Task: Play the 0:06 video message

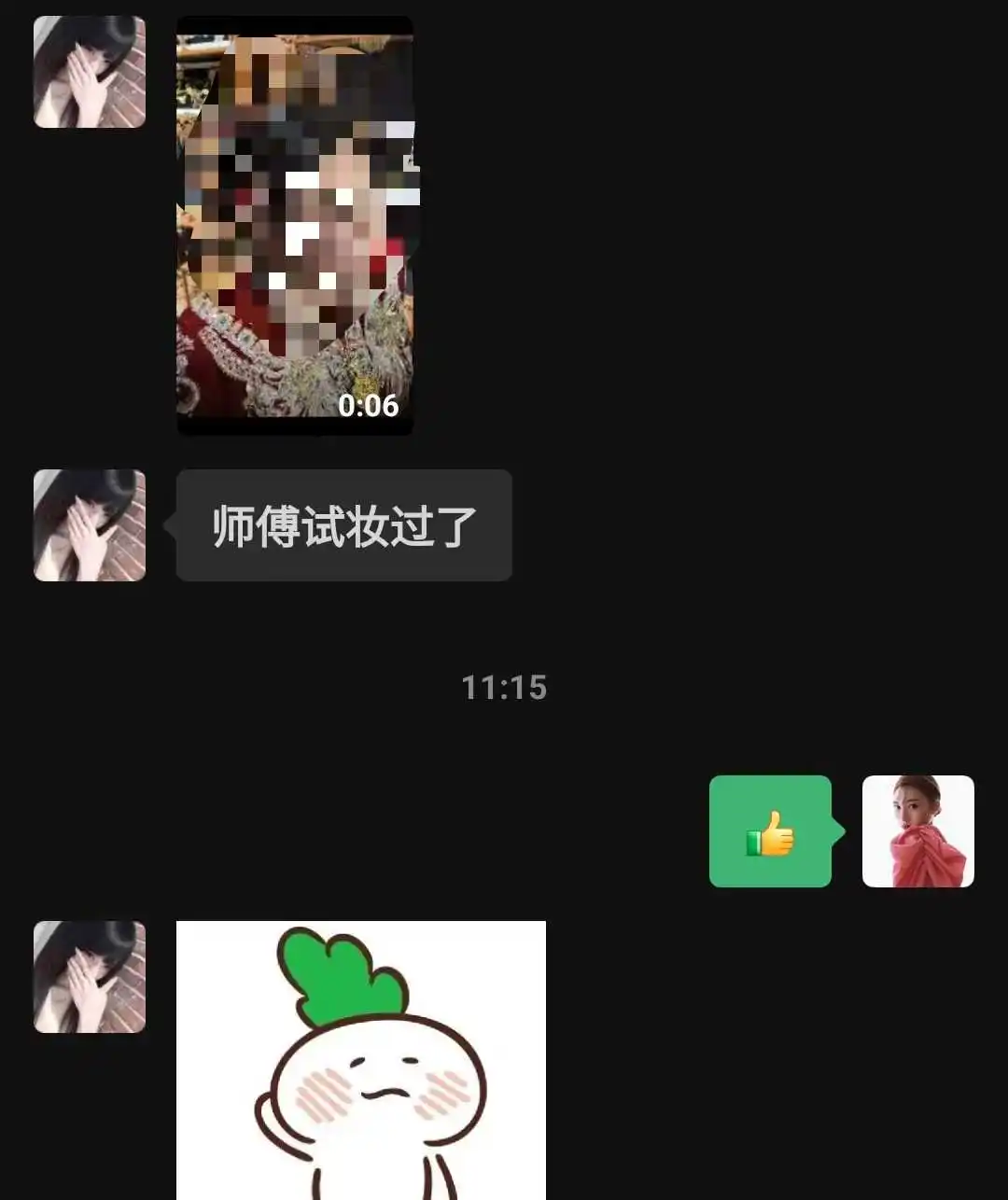Action: point(295,226)
